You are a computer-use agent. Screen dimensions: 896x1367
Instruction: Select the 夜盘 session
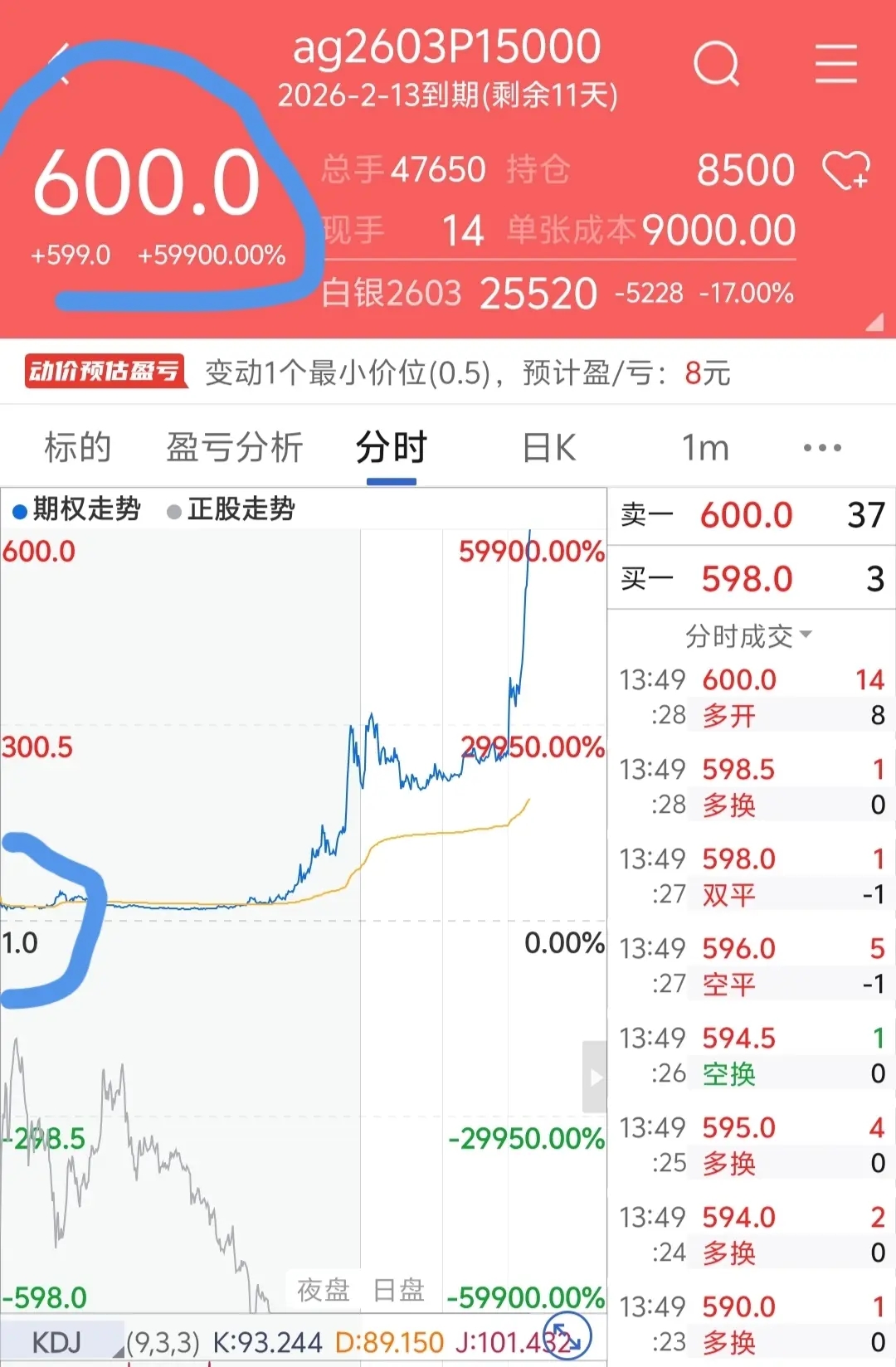pyautogui.click(x=324, y=1290)
